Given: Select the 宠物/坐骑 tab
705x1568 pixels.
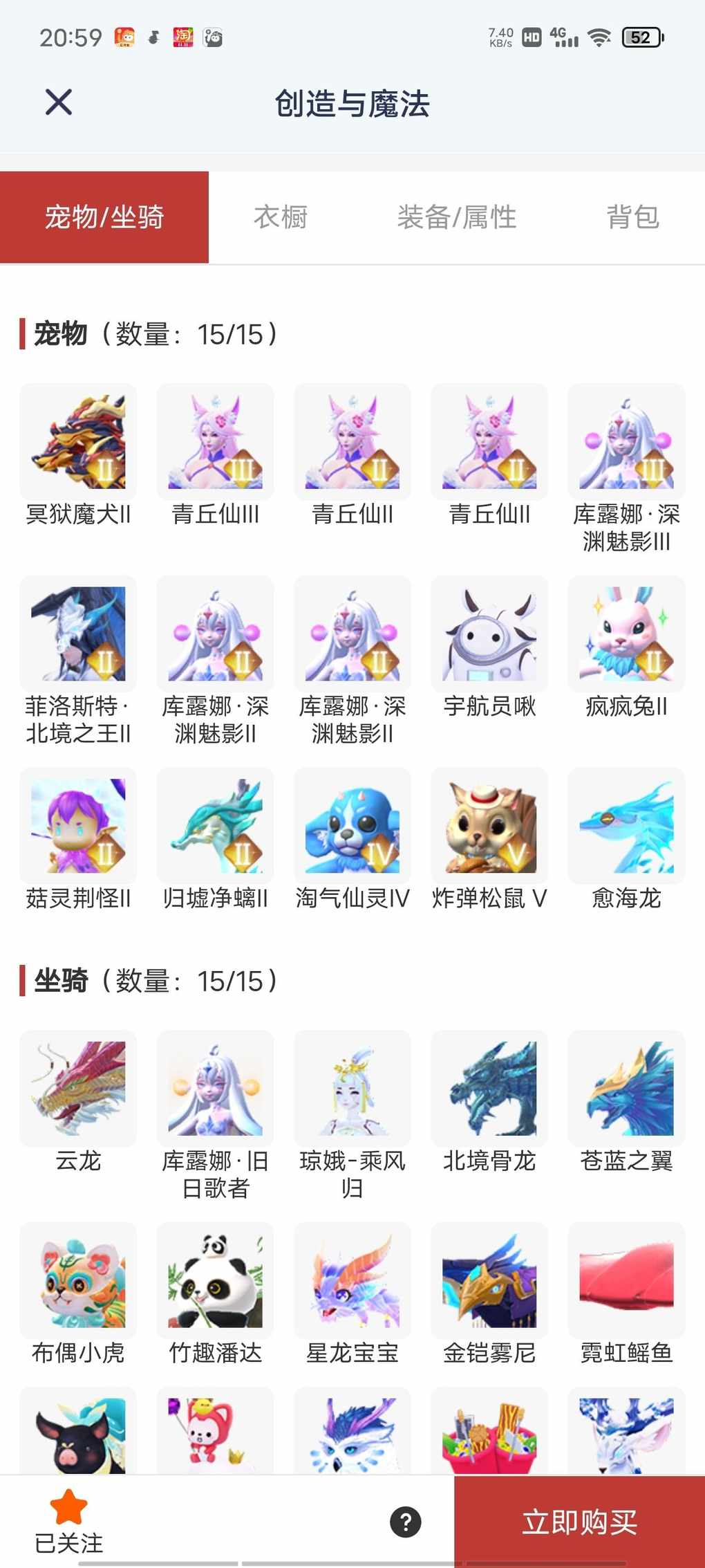Looking at the screenshot, I should tap(104, 217).
